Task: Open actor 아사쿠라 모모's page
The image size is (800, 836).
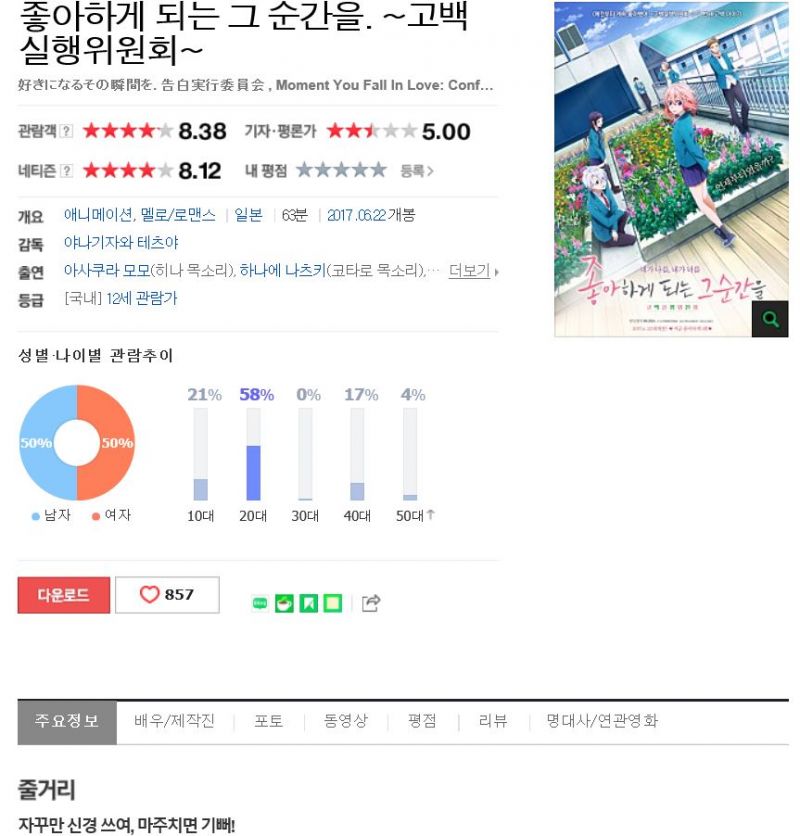Action: click(105, 271)
